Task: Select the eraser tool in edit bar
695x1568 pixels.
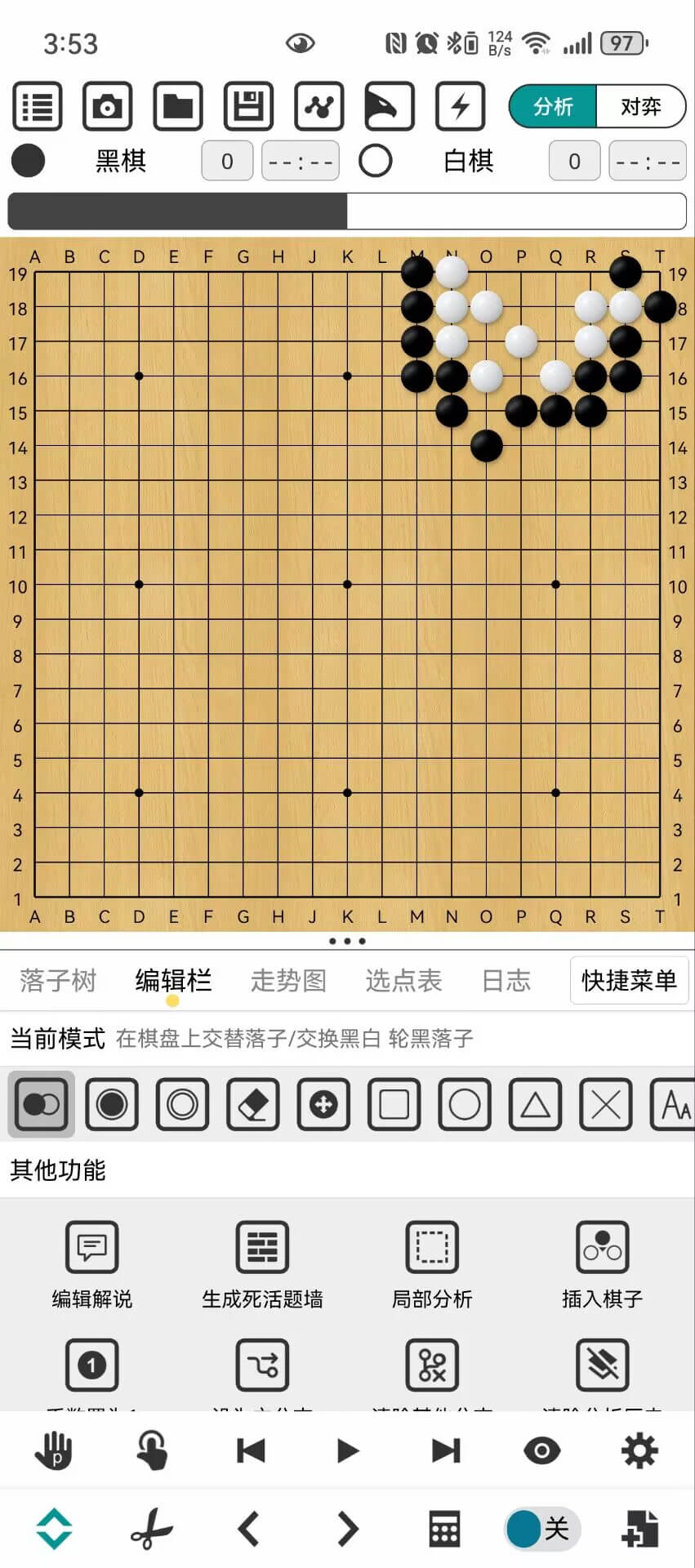Action: [252, 1105]
